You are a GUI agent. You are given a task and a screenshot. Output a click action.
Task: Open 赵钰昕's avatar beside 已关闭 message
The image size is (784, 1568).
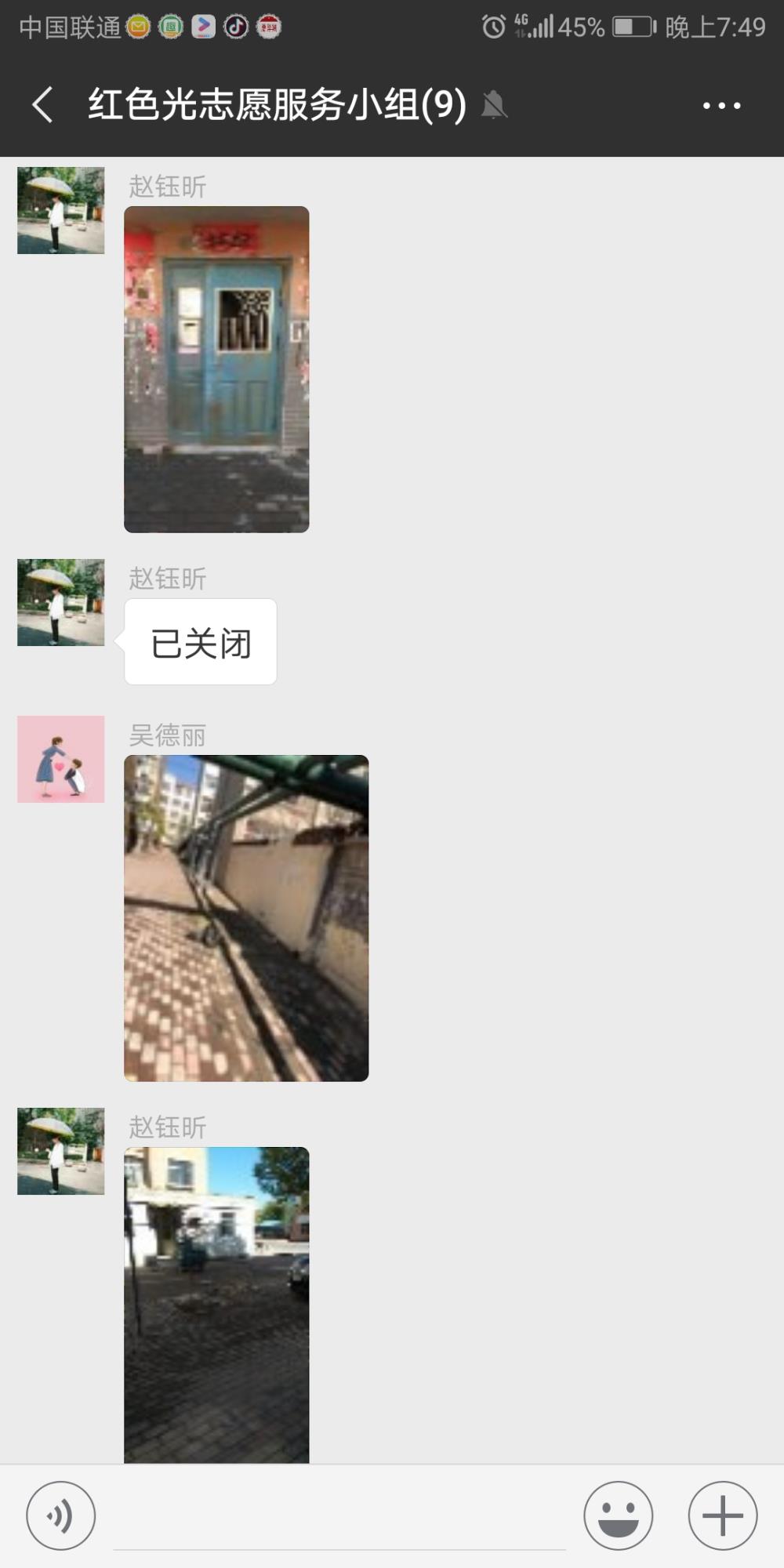(60, 602)
